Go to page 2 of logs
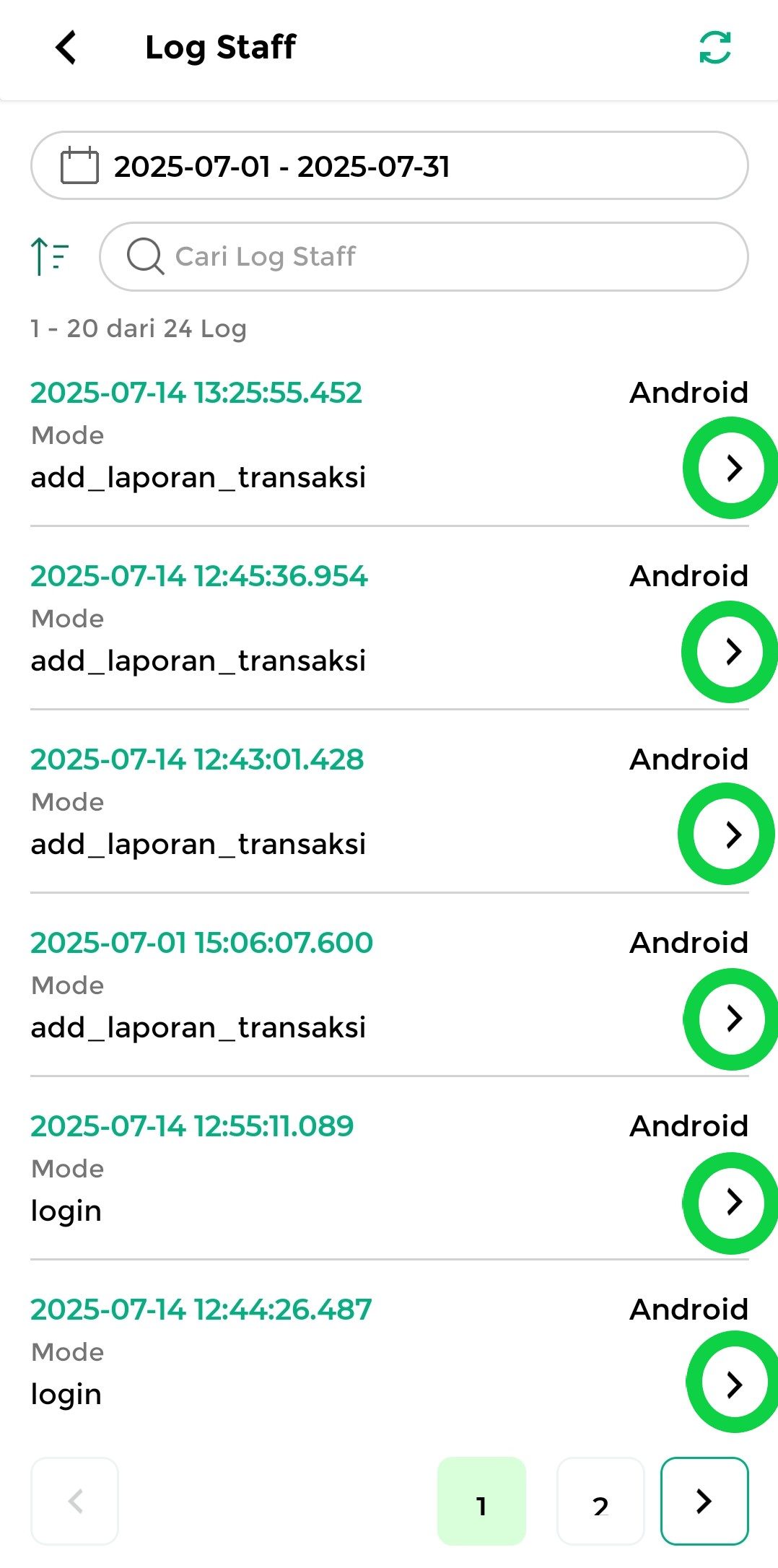 600,1501
